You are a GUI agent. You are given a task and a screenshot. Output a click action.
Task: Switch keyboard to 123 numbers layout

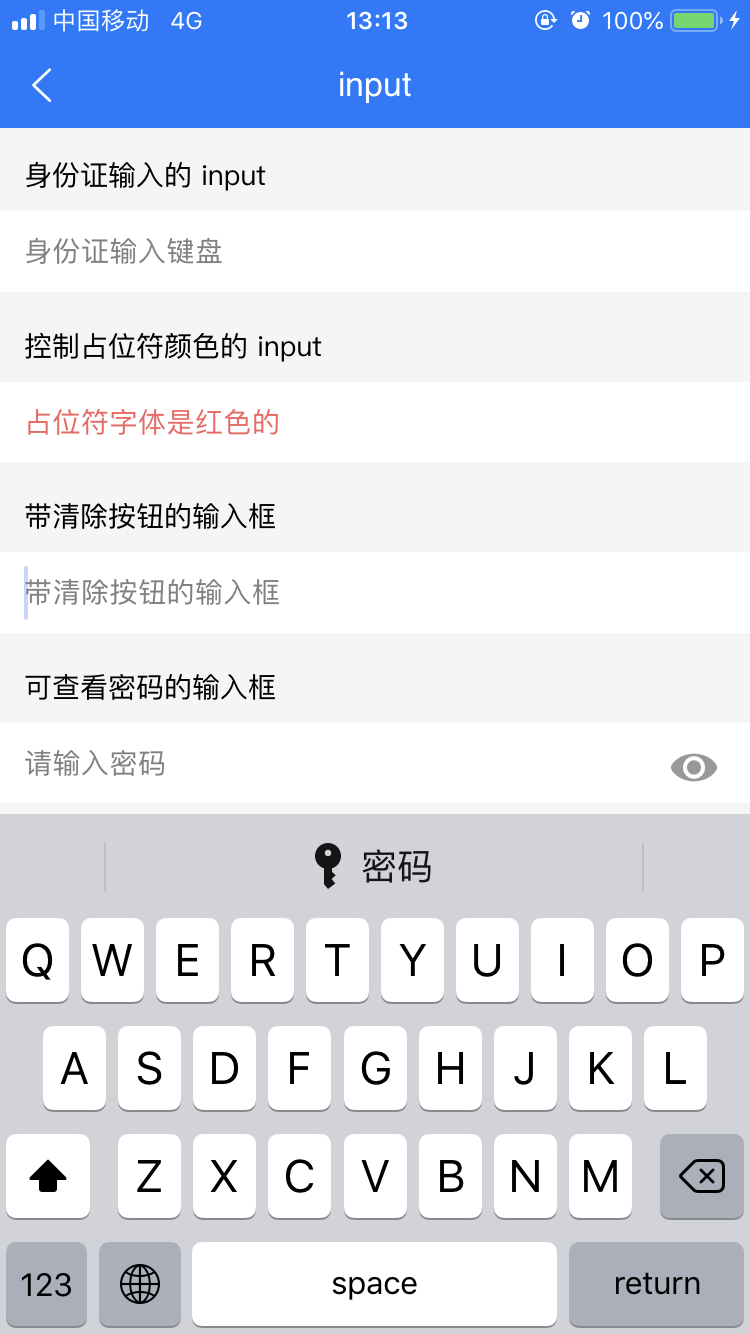click(x=47, y=1284)
